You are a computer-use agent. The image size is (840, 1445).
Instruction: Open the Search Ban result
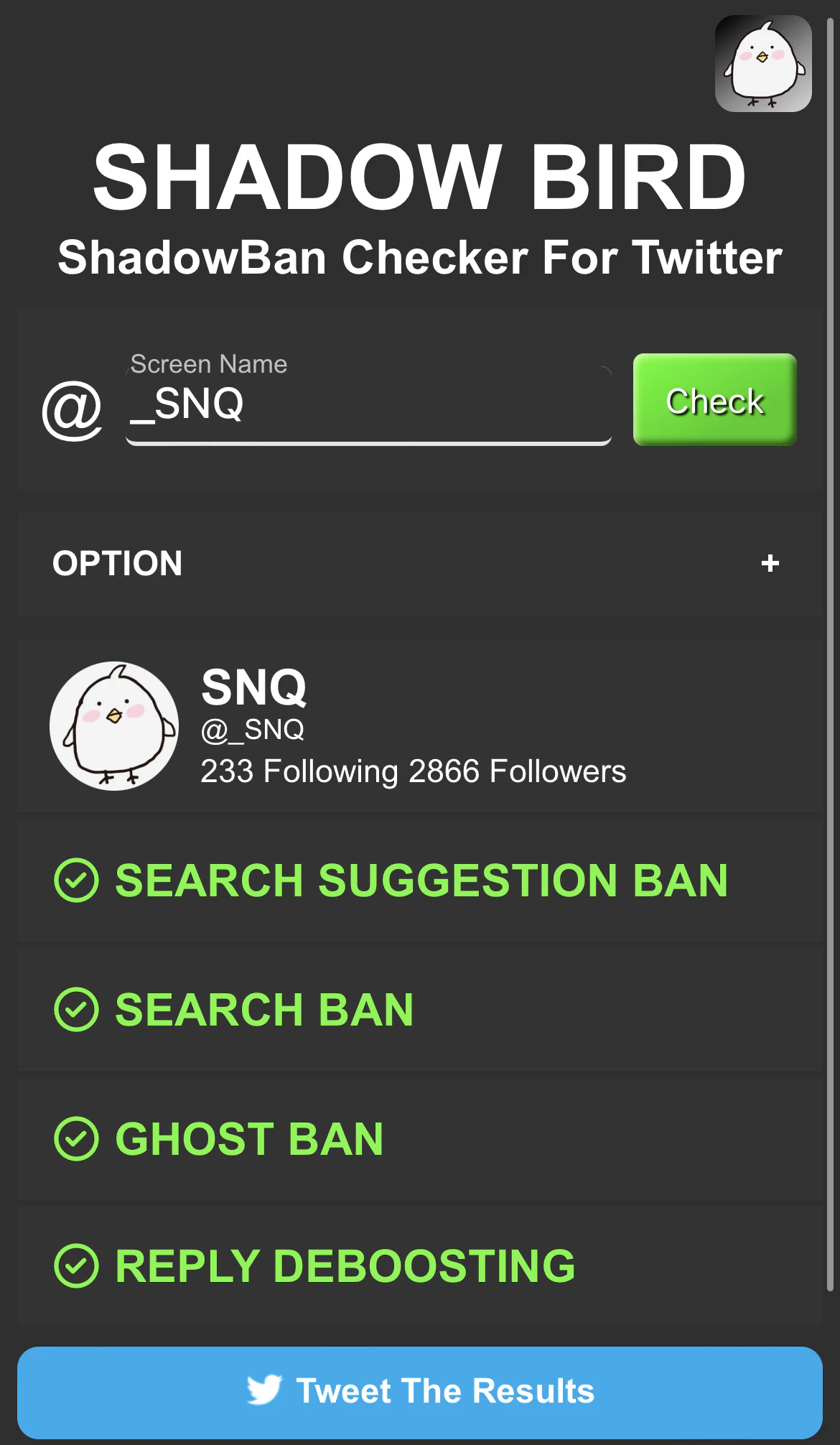(264, 1010)
